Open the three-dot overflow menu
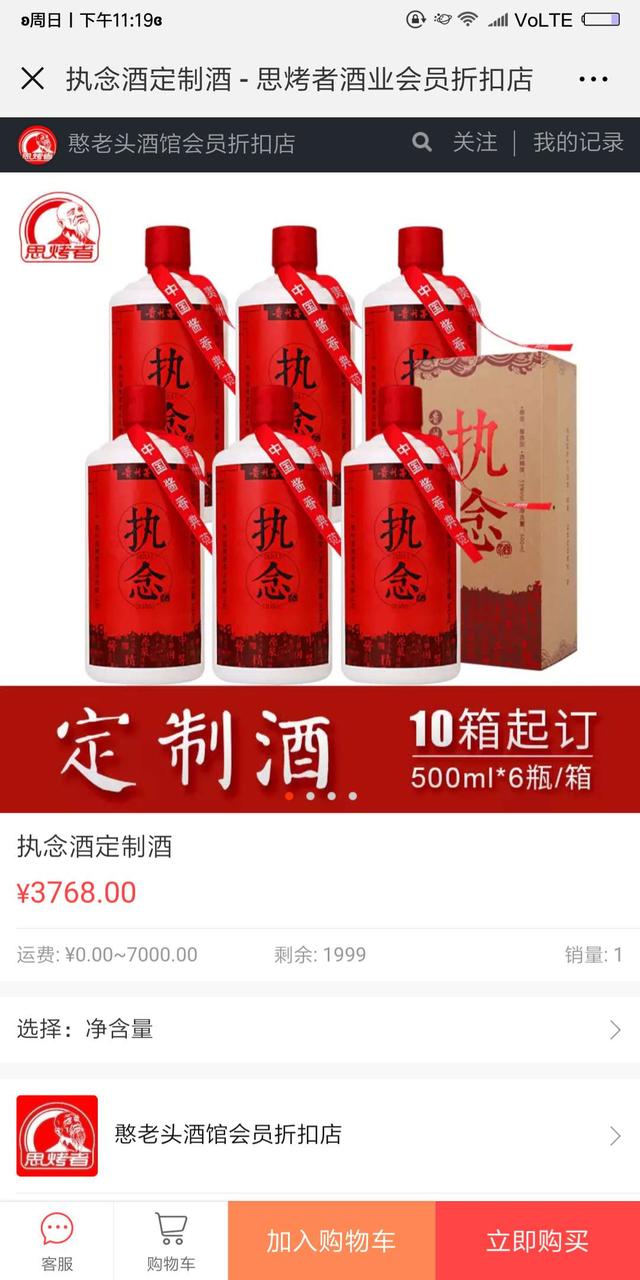Image resolution: width=640 pixels, height=1280 pixels. 593,79
